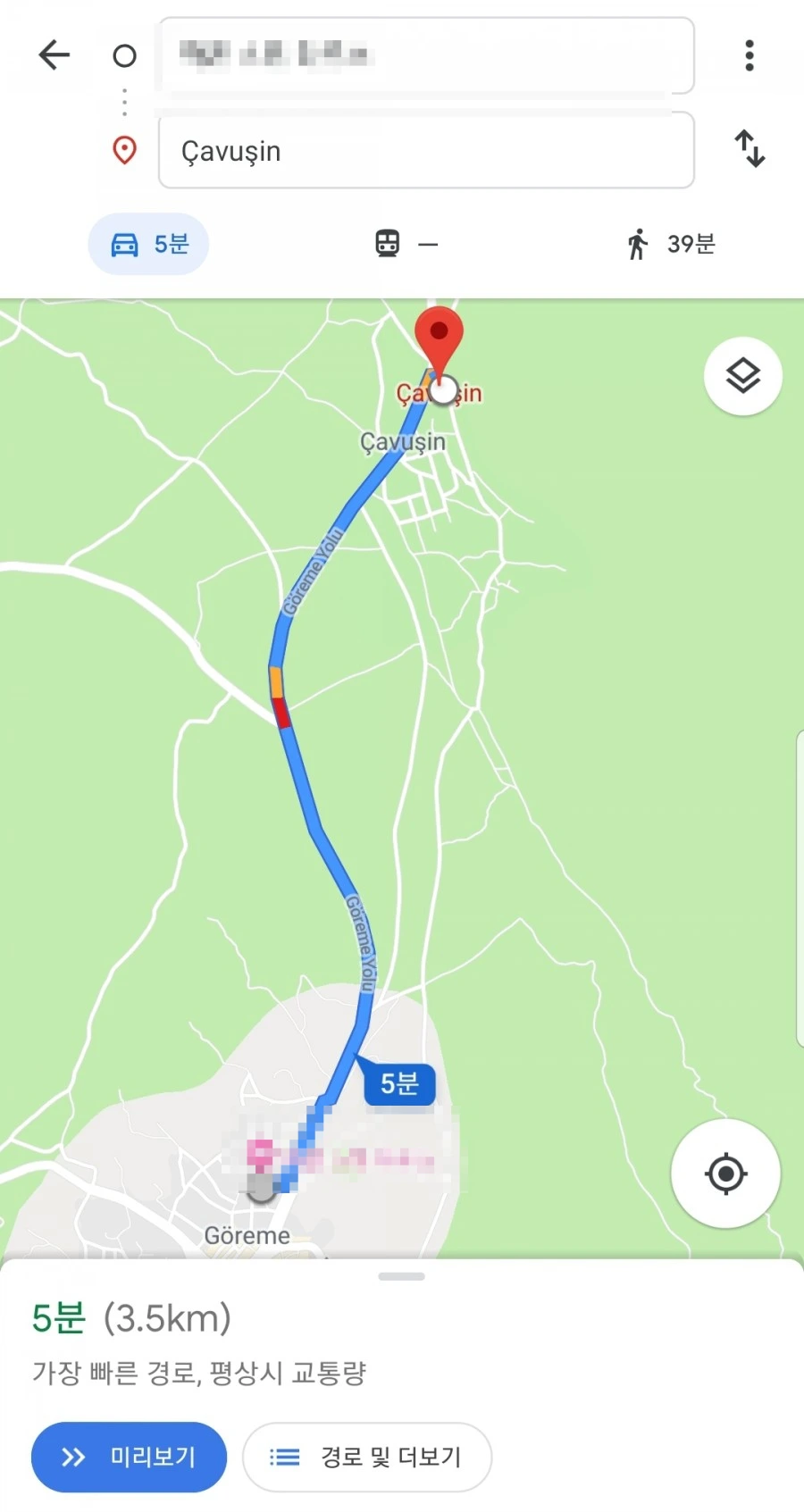
Task: Open the map layers button
Action: (x=743, y=376)
